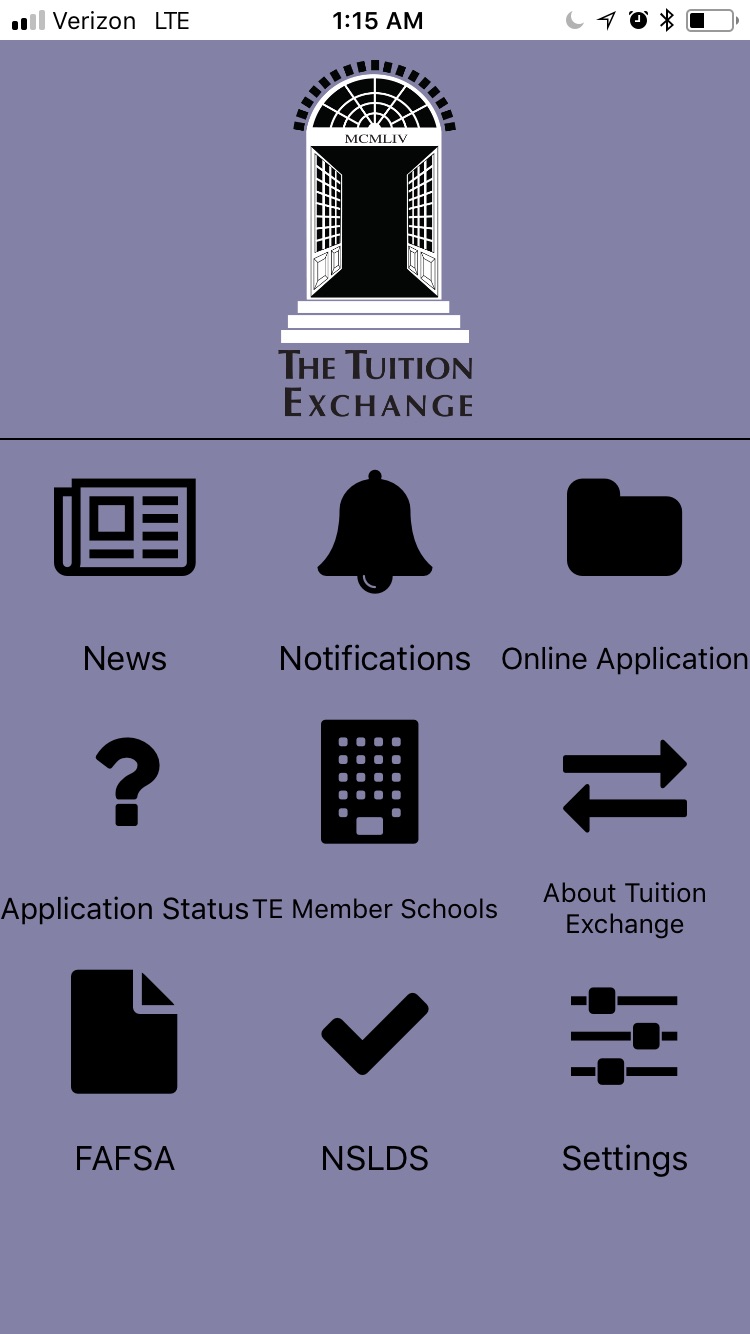The height and width of the screenshot is (1334, 750).
Task: Open the News section via newspaper icon
Action: pyautogui.click(x=125, y=527)
